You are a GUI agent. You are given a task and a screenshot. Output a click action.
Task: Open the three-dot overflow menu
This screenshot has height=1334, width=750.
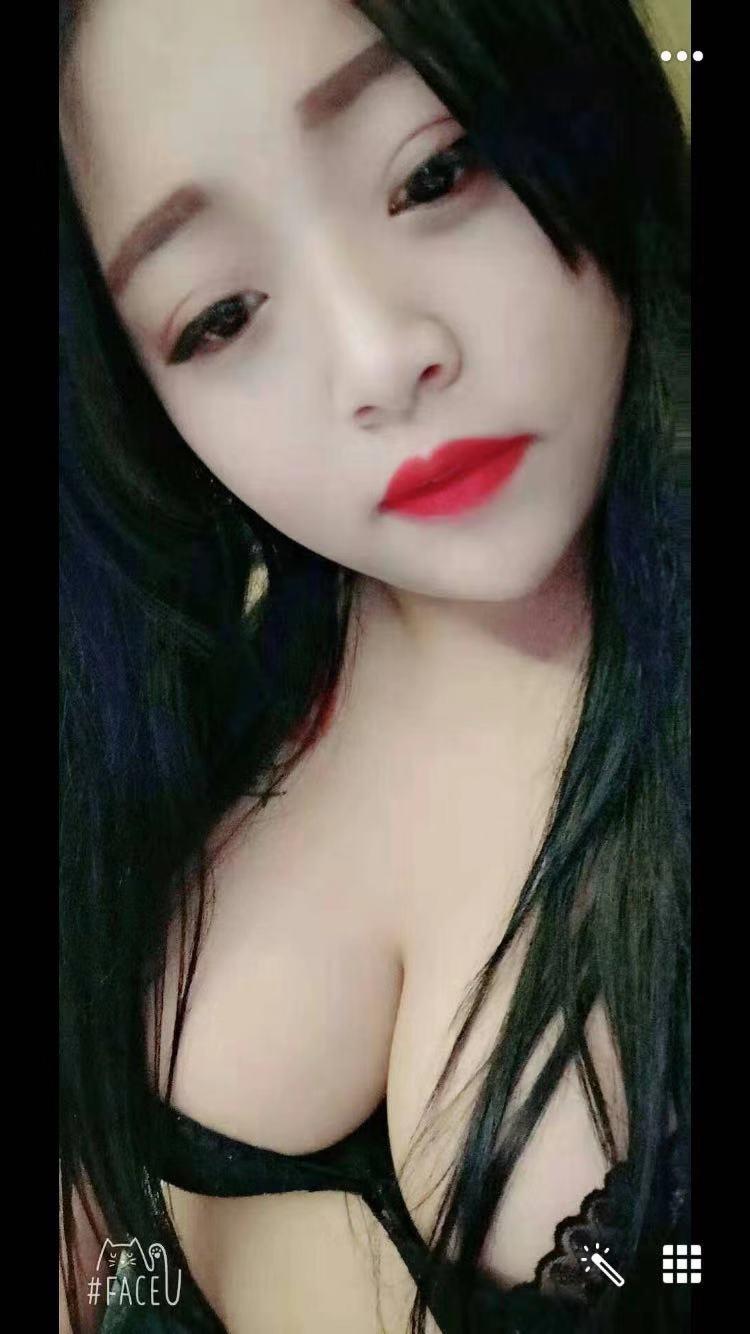pos(681,56)
